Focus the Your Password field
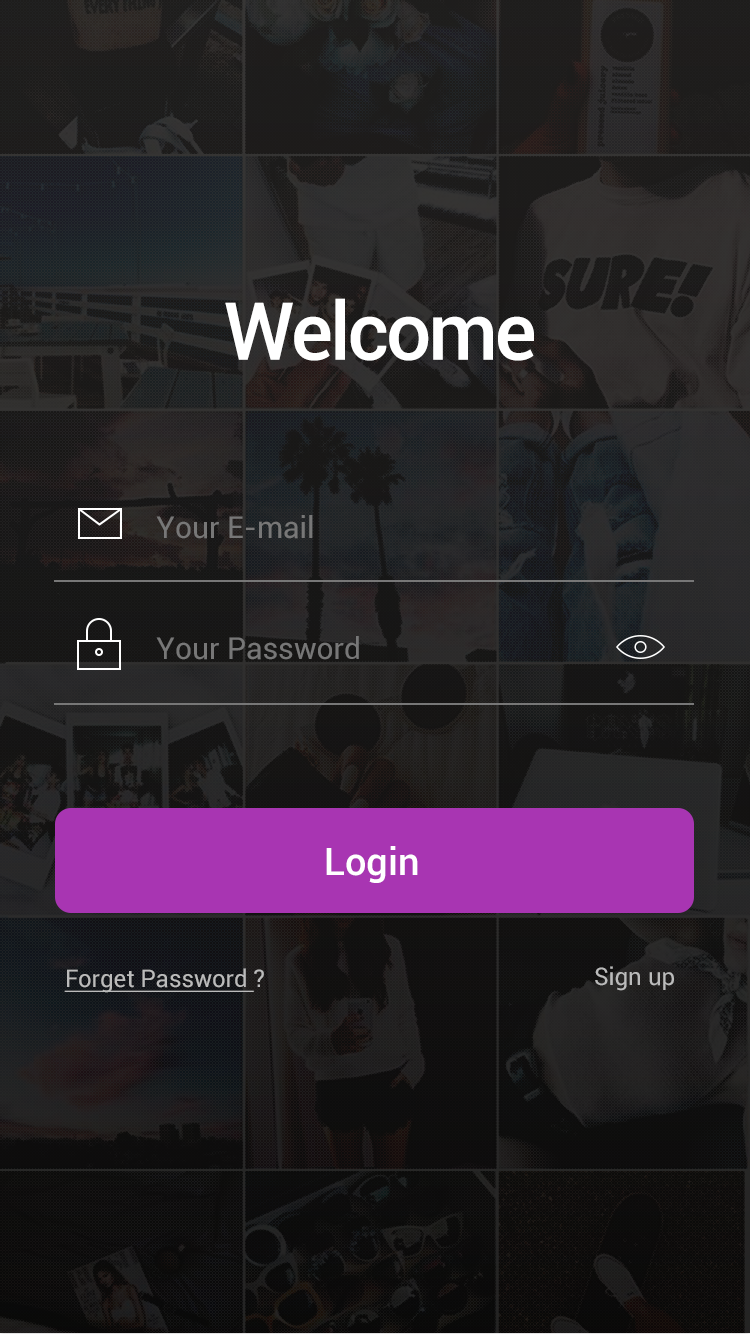Image resolution: width=750 pixels, height=1334 pixels. tap(374, 648)
